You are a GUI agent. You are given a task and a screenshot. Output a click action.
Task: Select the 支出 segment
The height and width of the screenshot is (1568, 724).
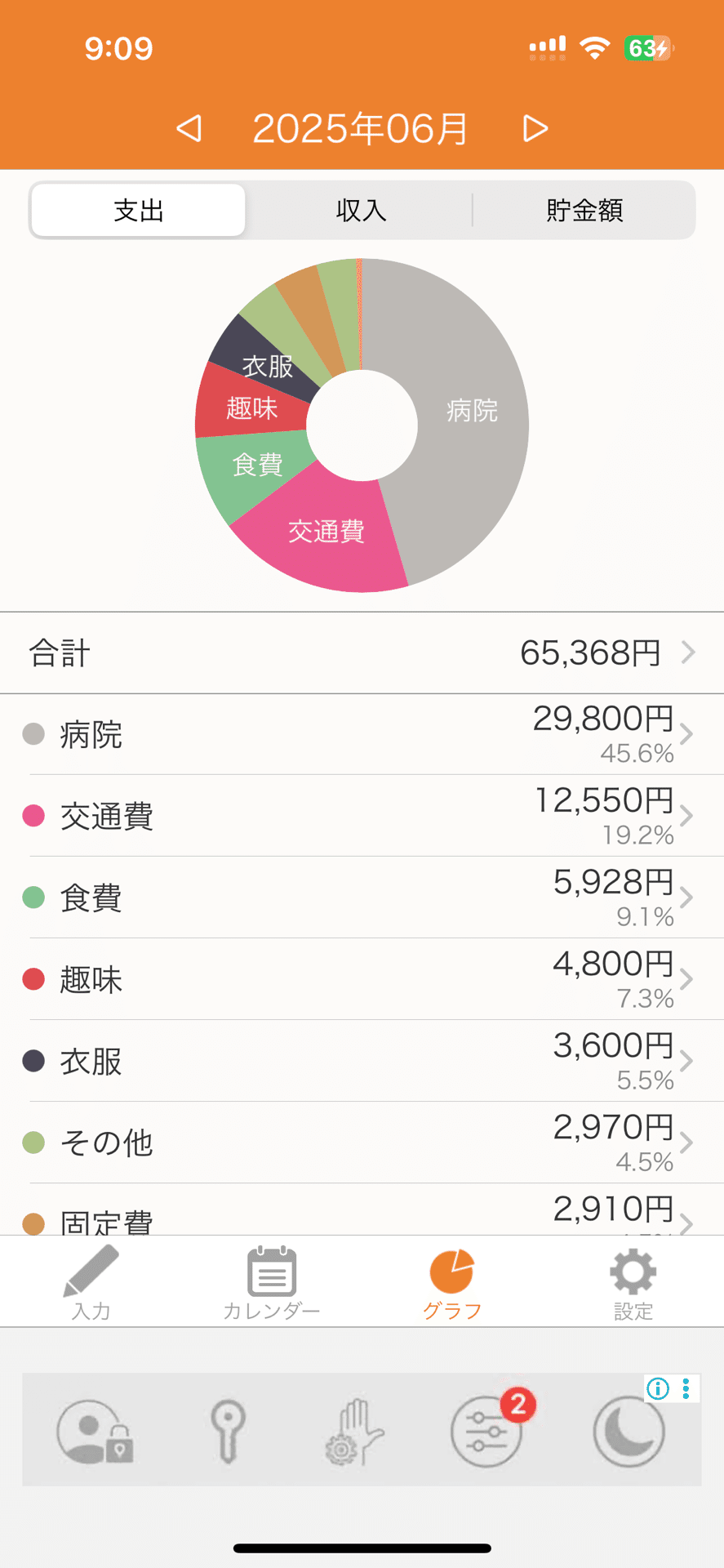click(x=139, y=211)
